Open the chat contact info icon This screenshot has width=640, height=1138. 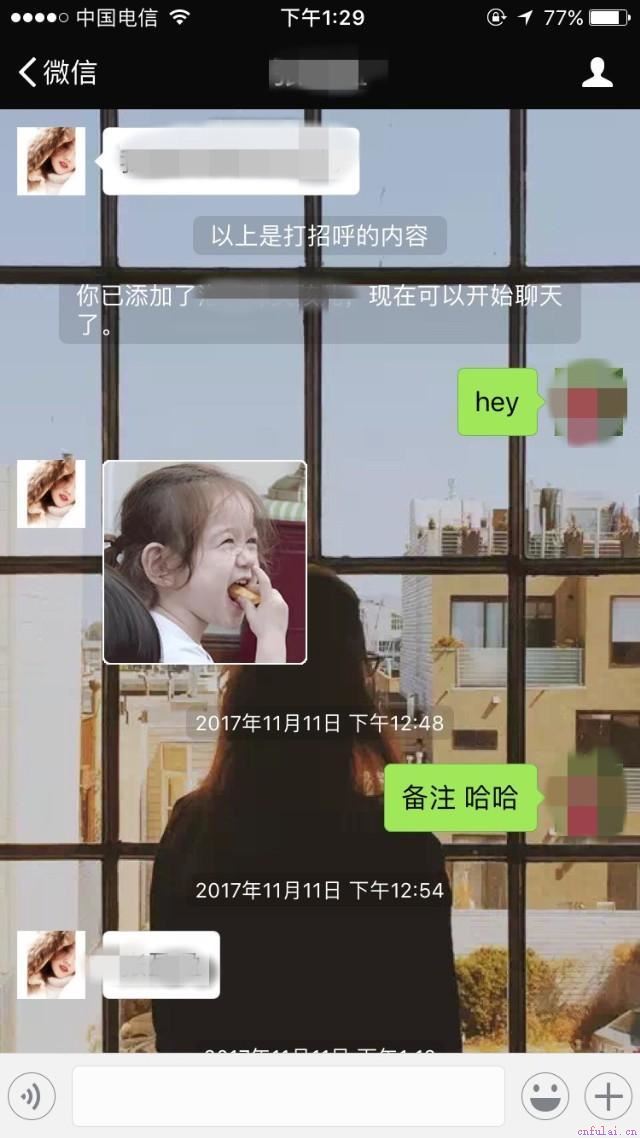click(597, 72)
